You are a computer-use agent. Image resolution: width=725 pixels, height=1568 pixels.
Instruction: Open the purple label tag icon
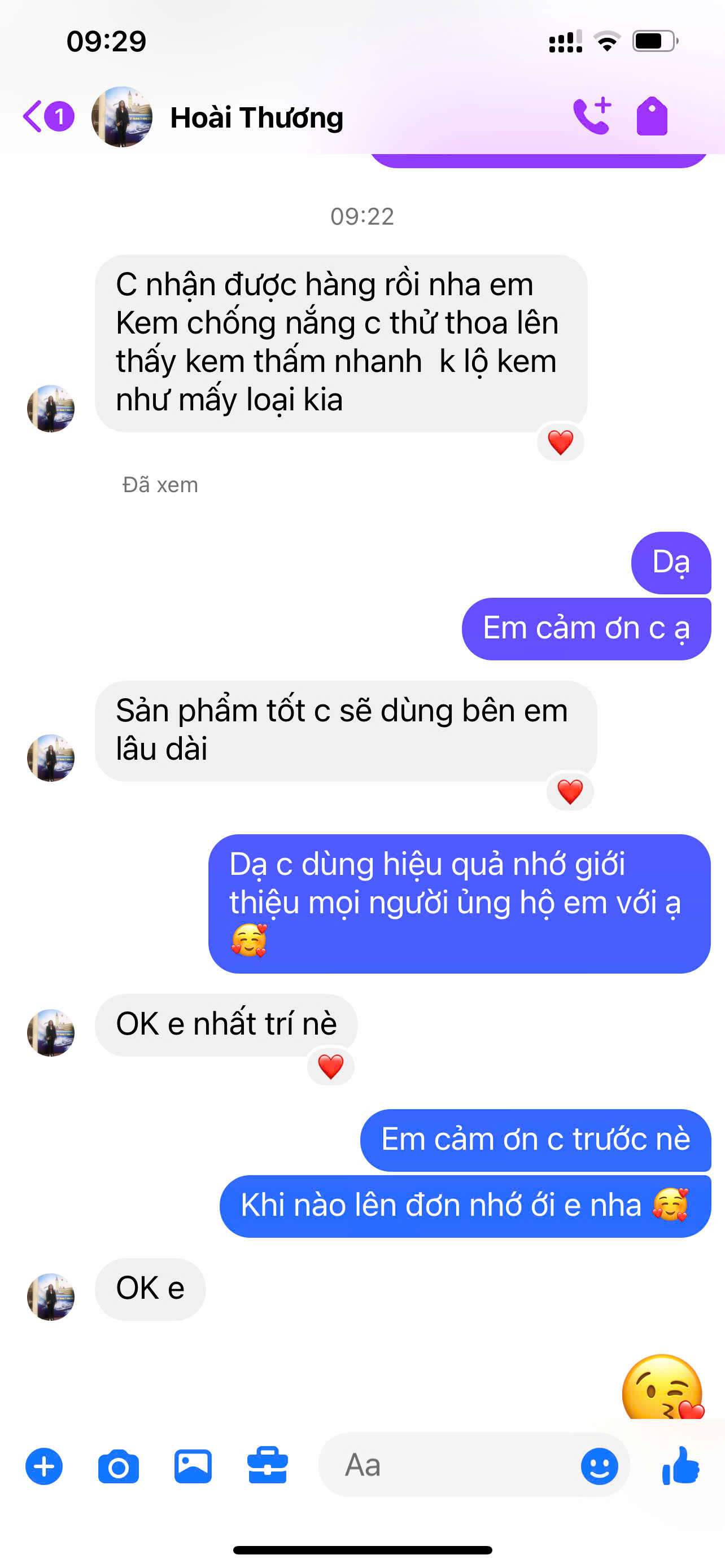point(652,116)
